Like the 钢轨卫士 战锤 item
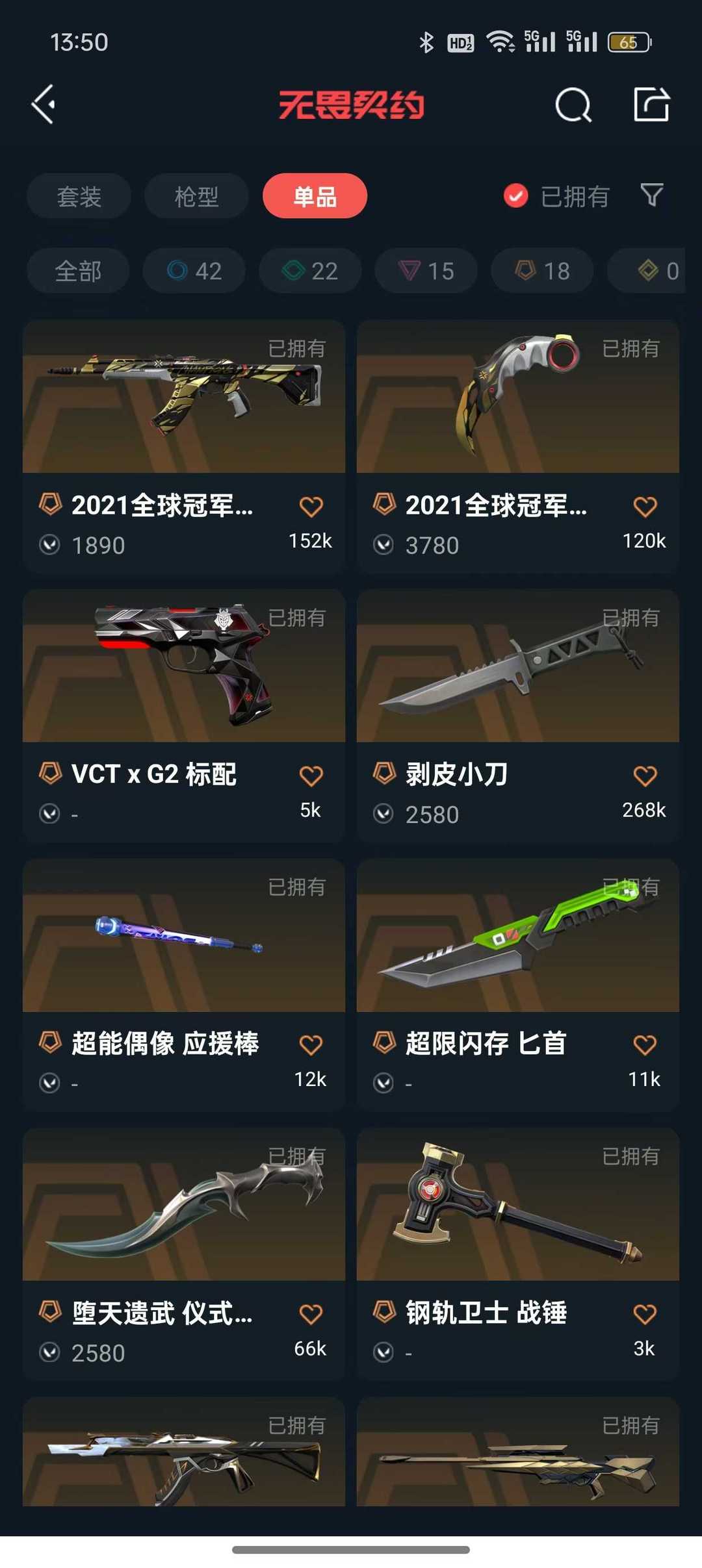 (645, 1313)
